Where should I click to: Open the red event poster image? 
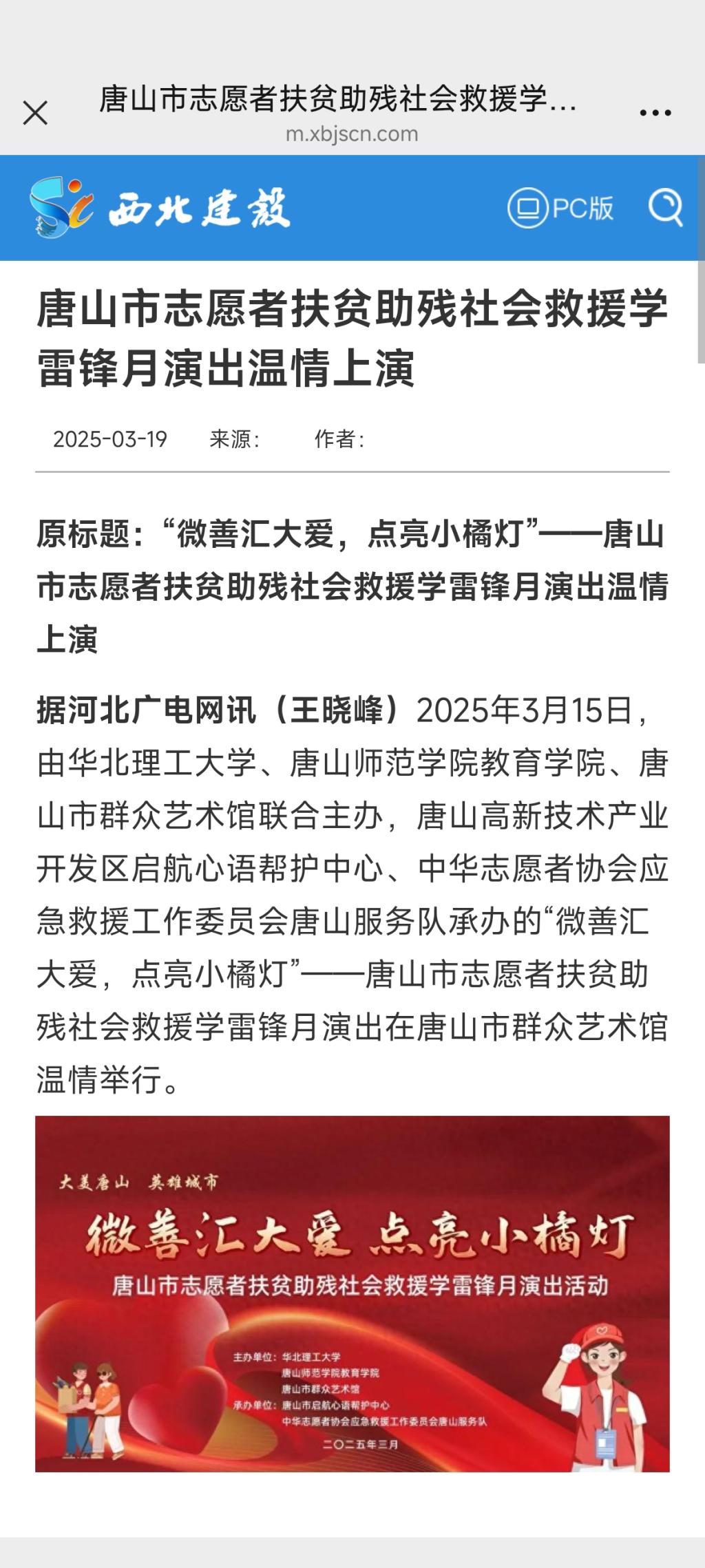tap(352, 1293)
